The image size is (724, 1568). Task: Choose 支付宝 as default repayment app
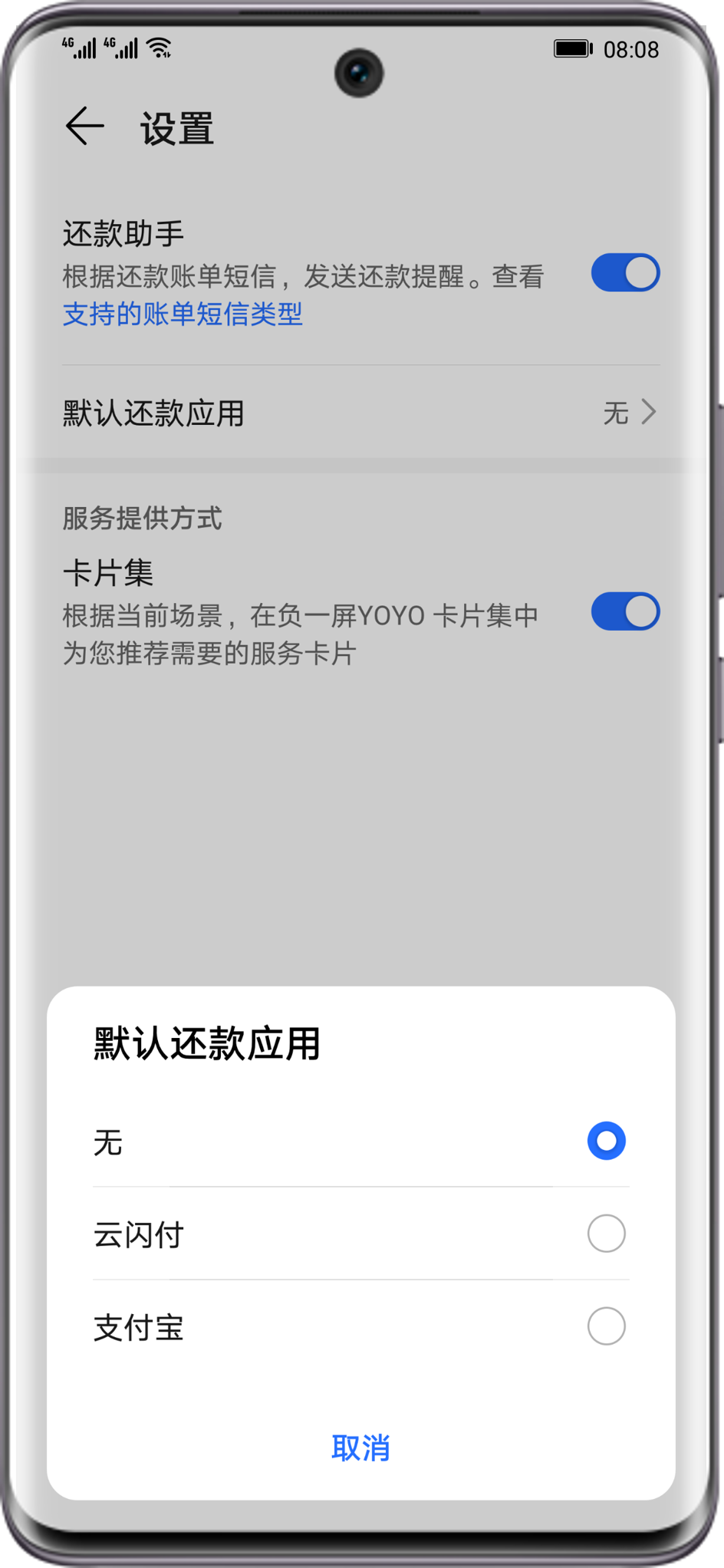pos(606,1326)
